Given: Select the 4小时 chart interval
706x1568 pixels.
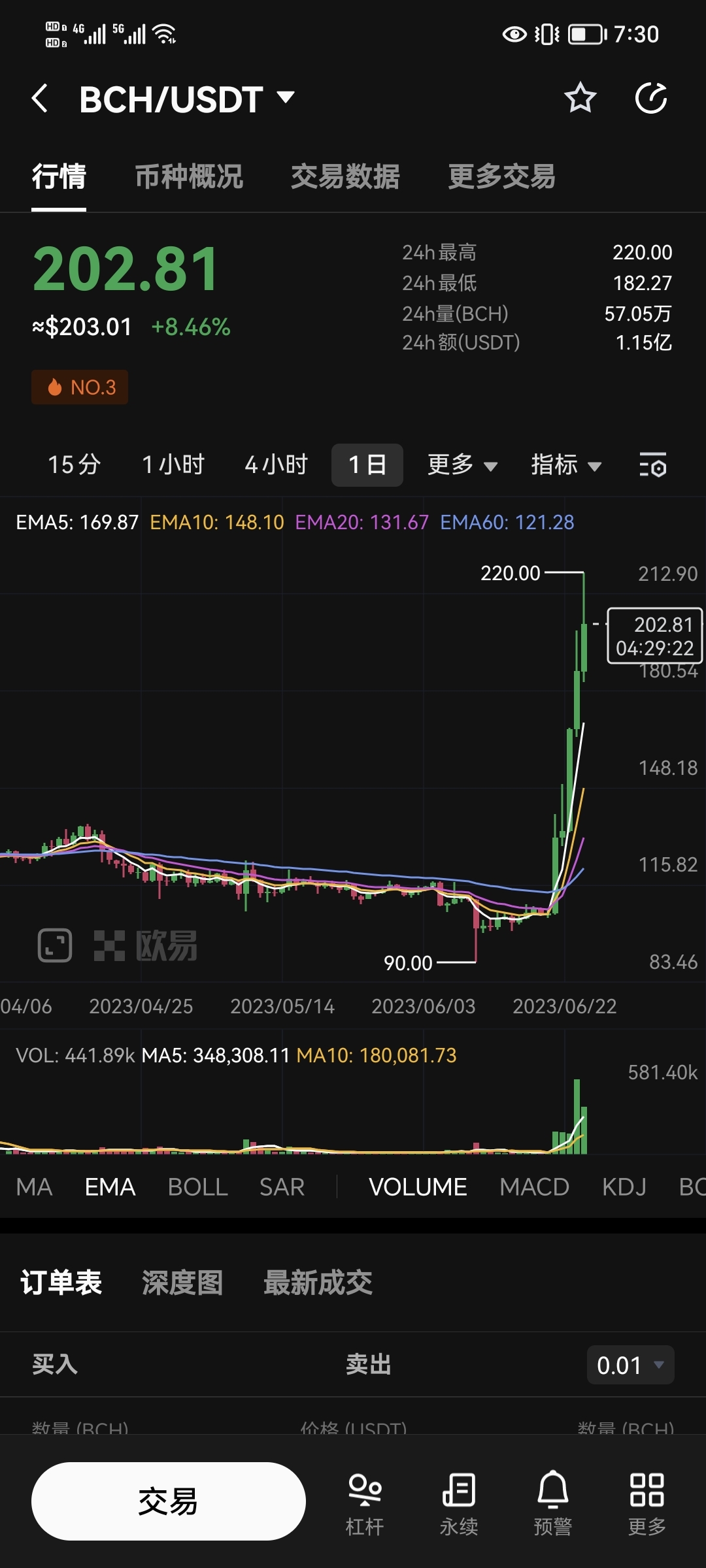Looking at the screenshot, I should click(276, 465).
